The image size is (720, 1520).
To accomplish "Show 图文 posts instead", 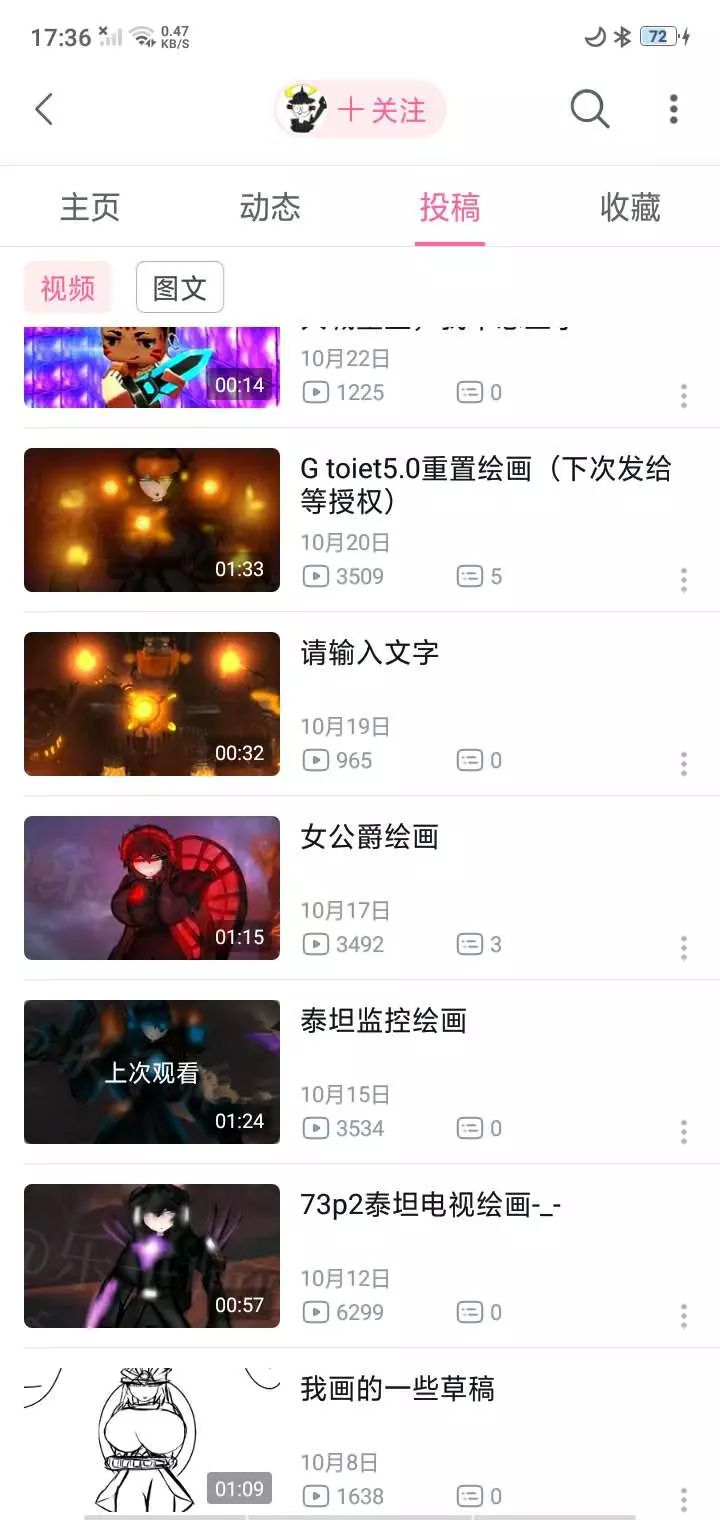I will (180, 288).
